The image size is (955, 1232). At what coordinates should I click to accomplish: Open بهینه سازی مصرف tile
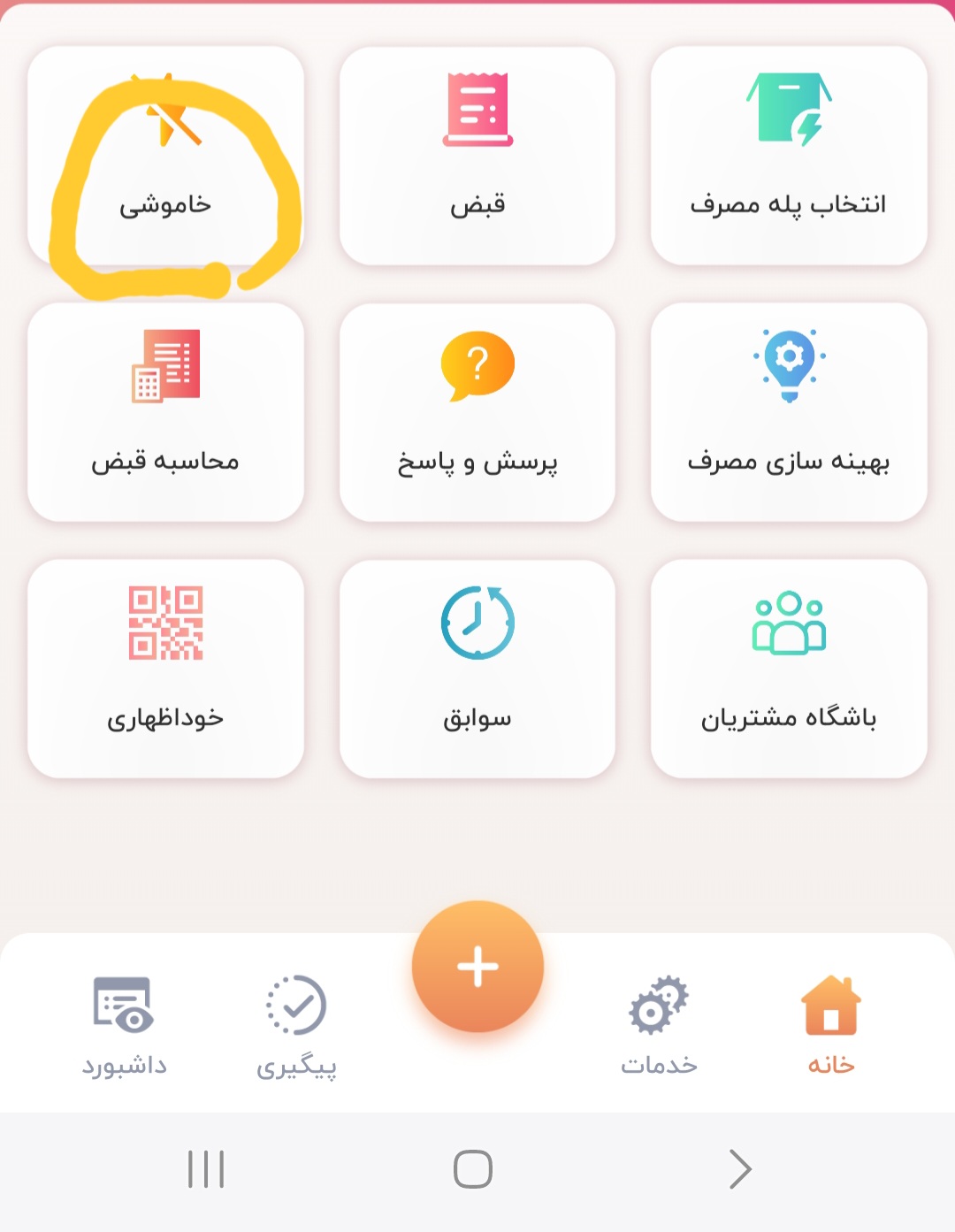tap(789, 412)
